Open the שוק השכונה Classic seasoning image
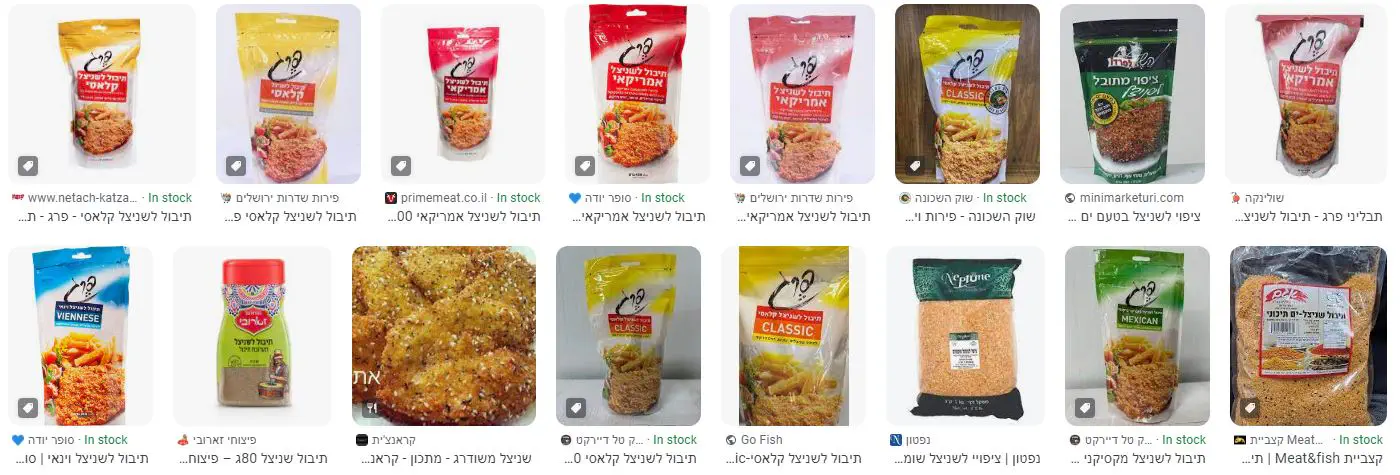The image size is (1400, 475). click(x=967, y=94)
